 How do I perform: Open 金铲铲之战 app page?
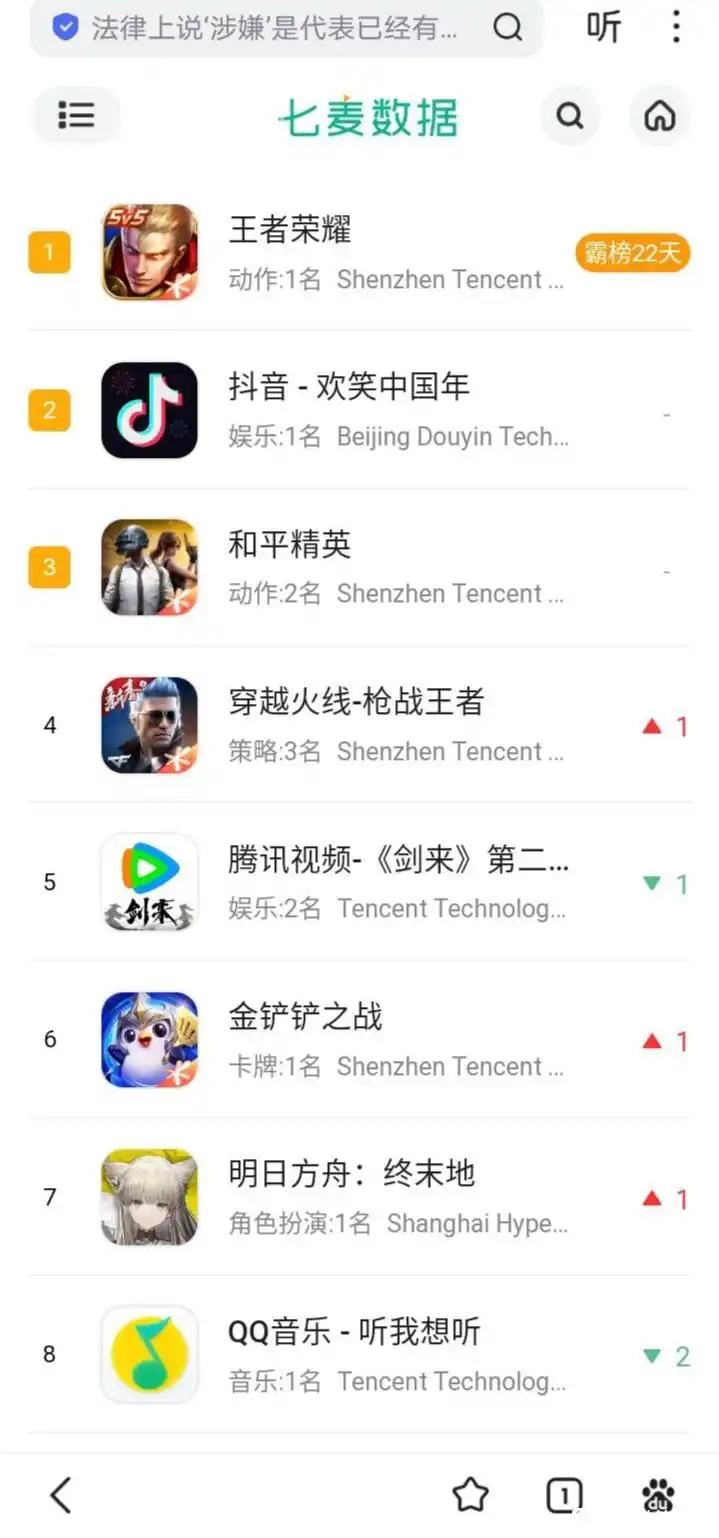coord(306,1018)
